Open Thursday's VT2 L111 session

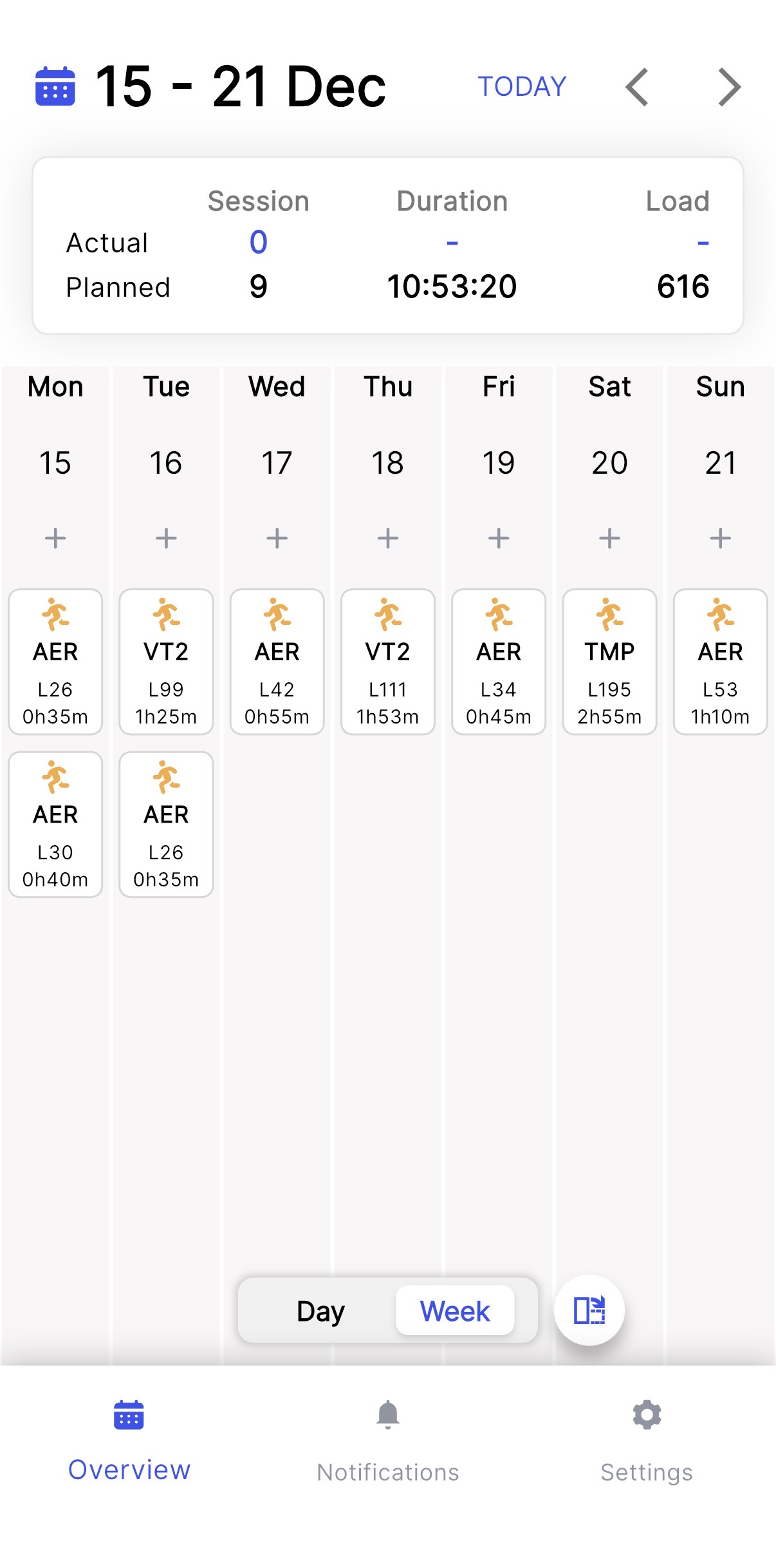click(x=387, y=662)
